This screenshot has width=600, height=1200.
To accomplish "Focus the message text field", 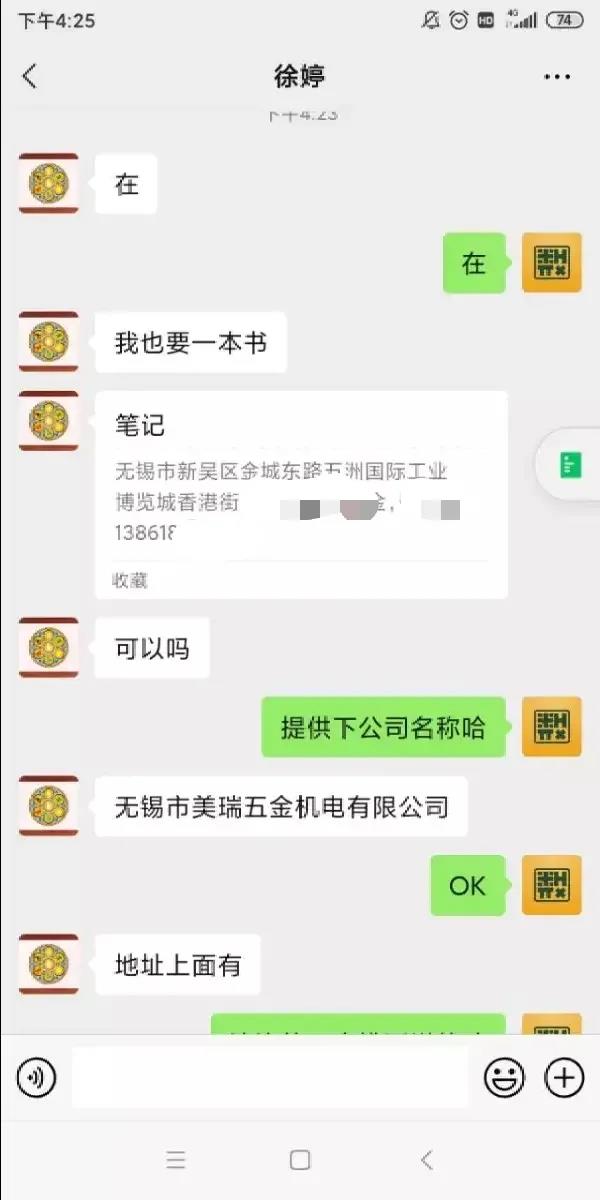I will point(270,1077).
